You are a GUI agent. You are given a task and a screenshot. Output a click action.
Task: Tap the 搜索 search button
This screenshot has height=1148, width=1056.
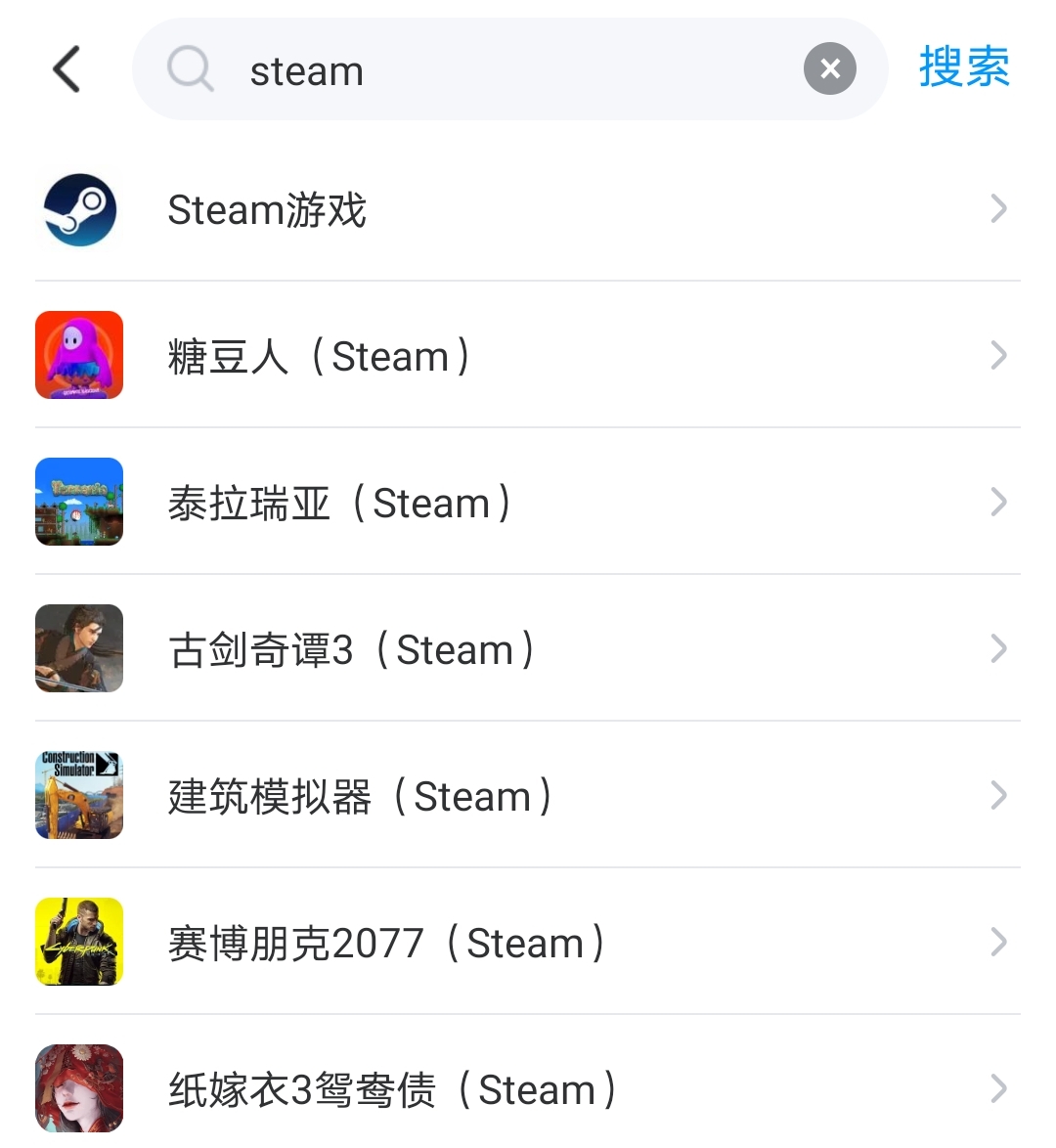click(964, 68)
